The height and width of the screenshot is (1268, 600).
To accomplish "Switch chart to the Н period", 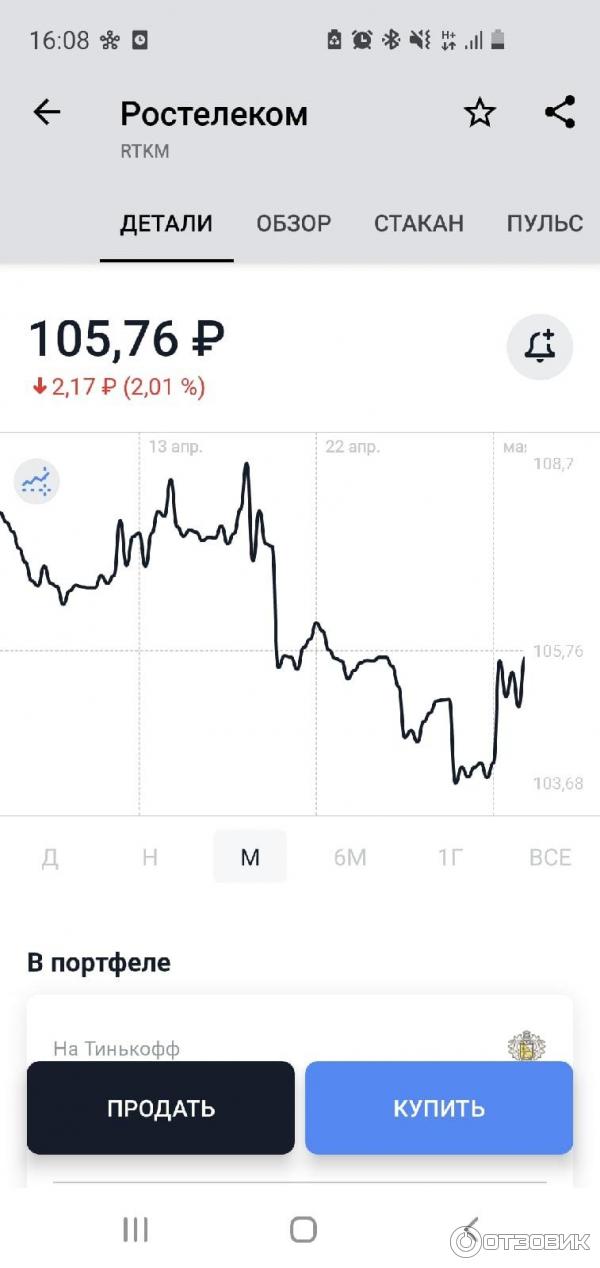I will coord(150,858).
